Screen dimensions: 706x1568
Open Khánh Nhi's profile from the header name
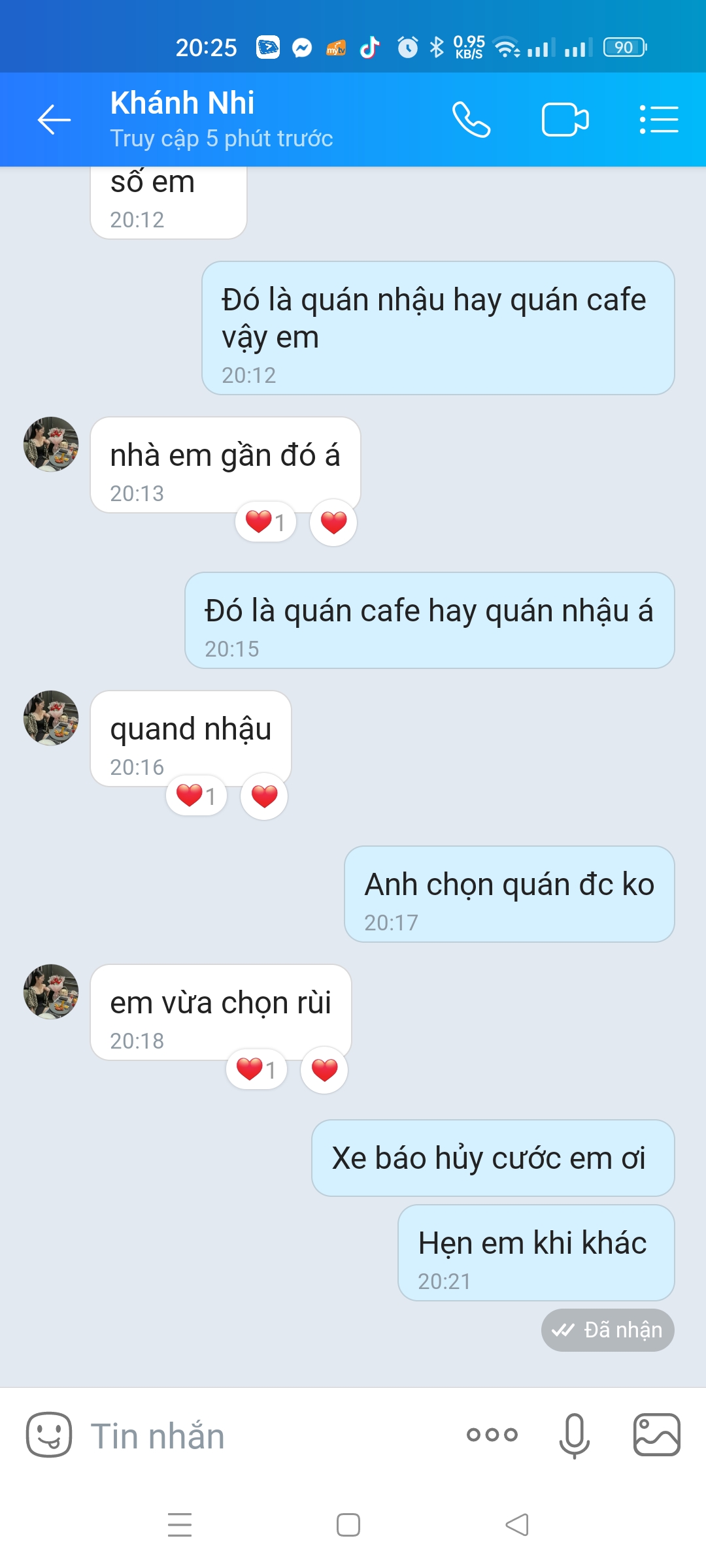pyautogui.click(x=182, y=103)
